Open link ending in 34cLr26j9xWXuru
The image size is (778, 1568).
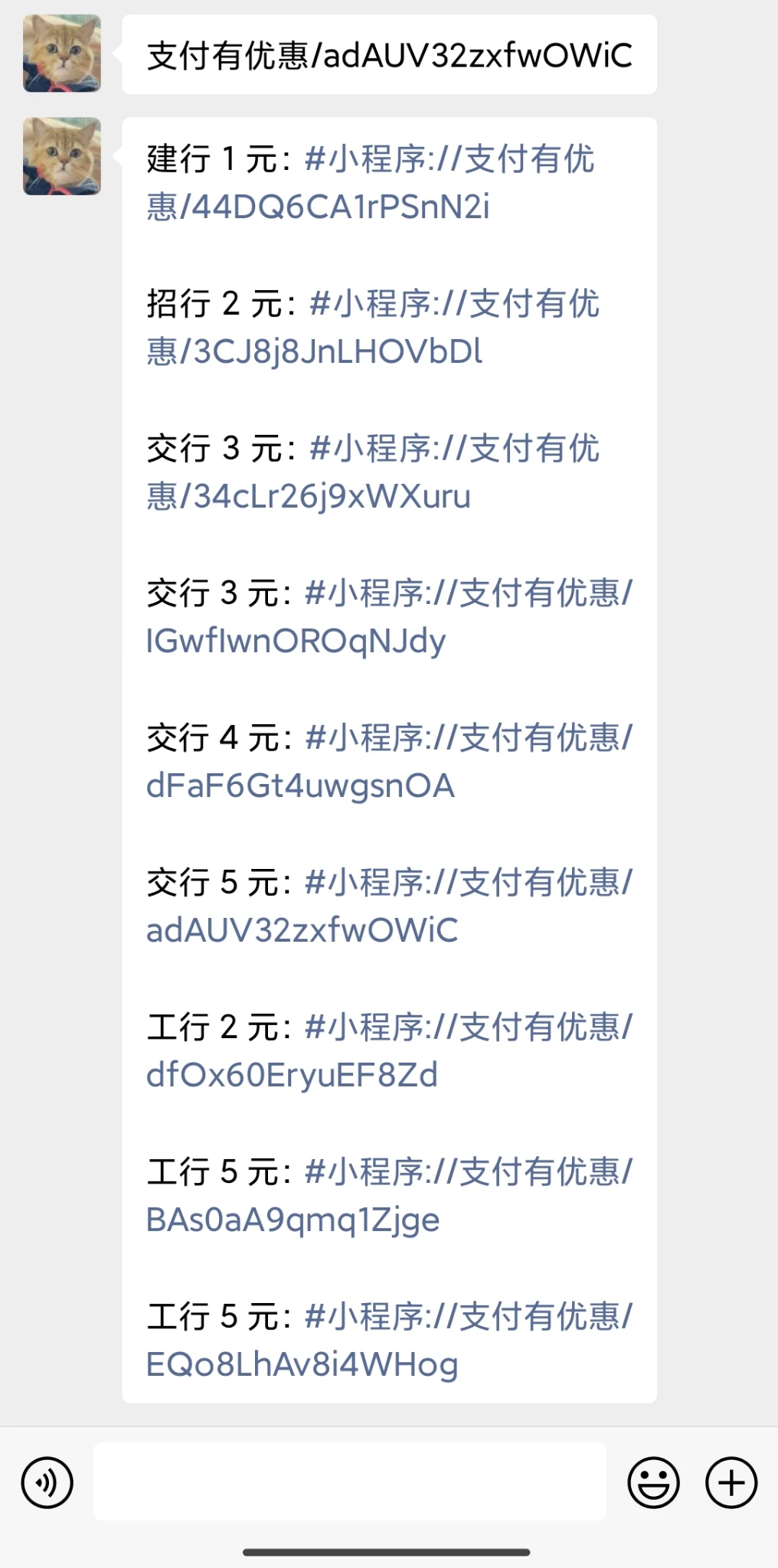click(309, 496)
